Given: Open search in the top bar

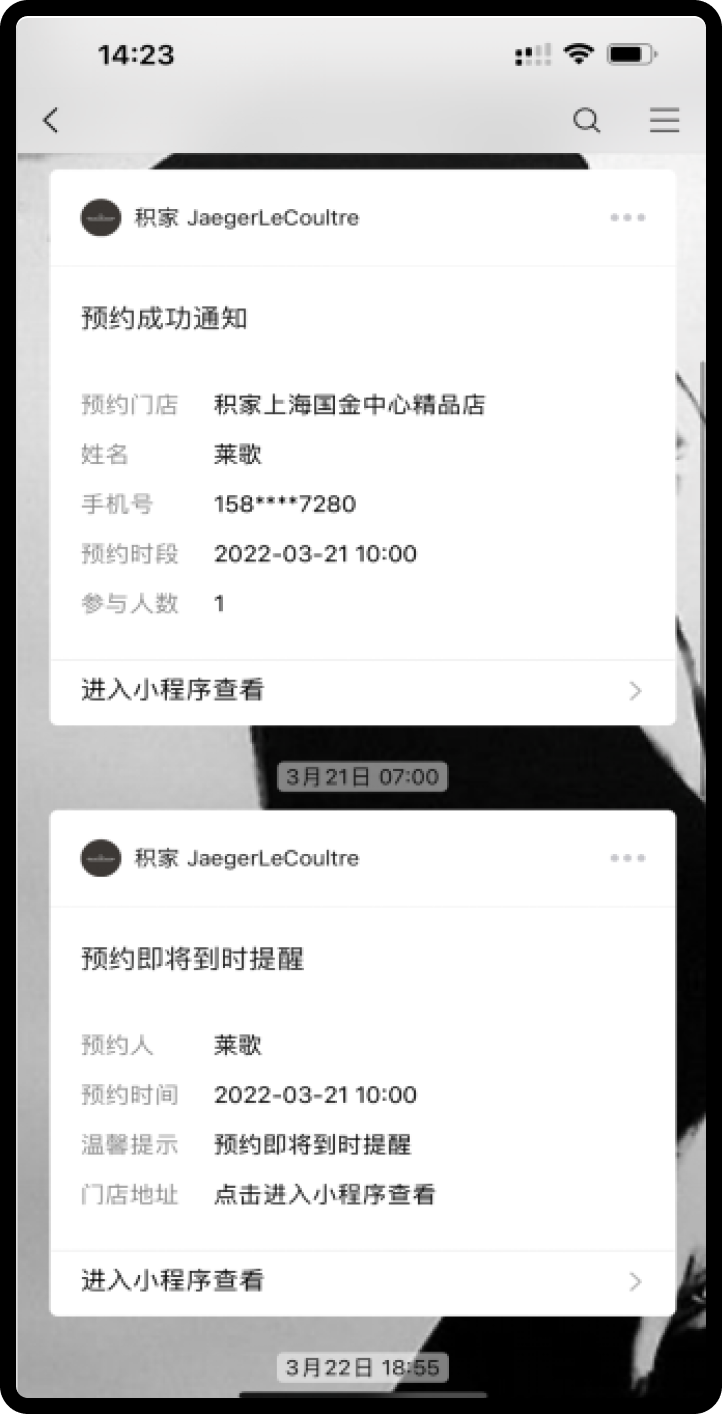Looking at the screenshot, I should pos(586,121).
